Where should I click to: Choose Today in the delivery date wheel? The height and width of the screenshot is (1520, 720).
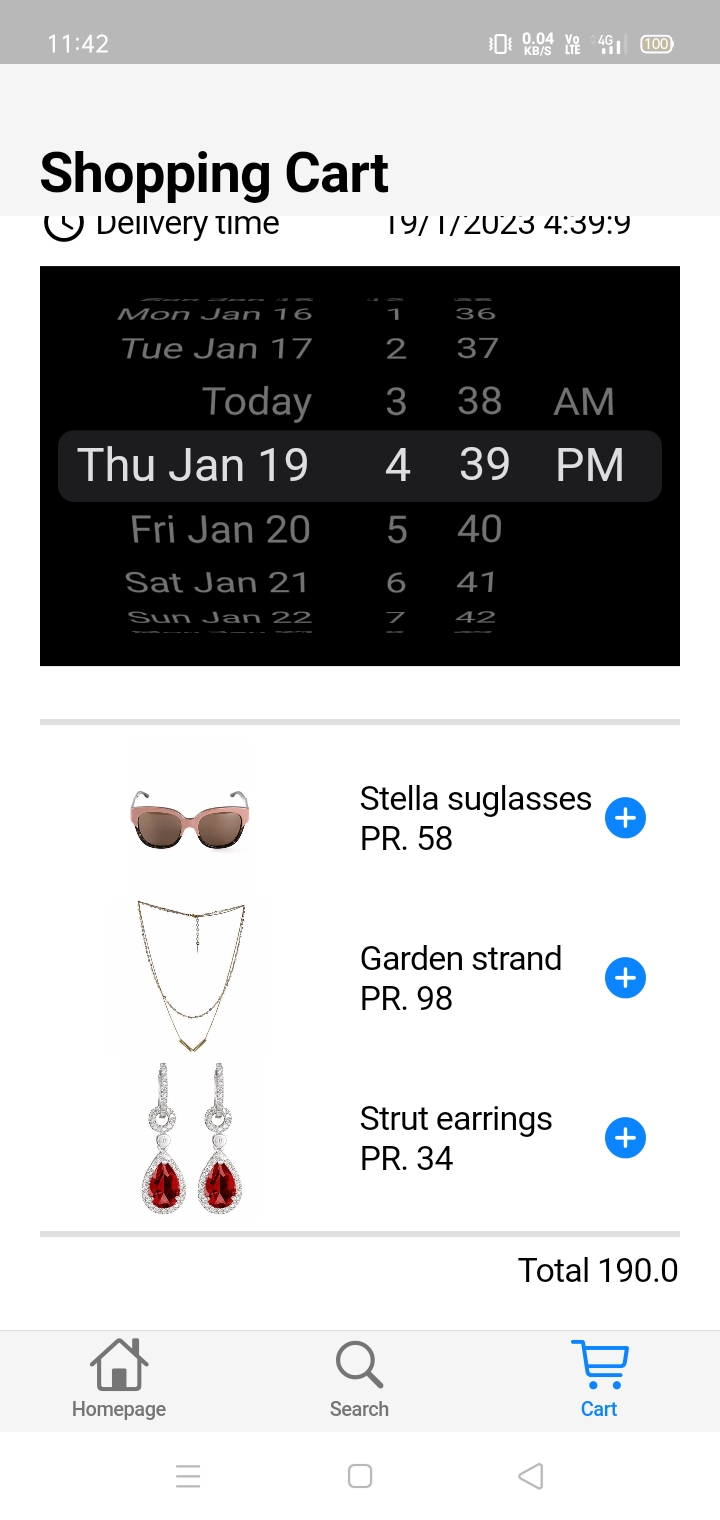pos(255,401)
